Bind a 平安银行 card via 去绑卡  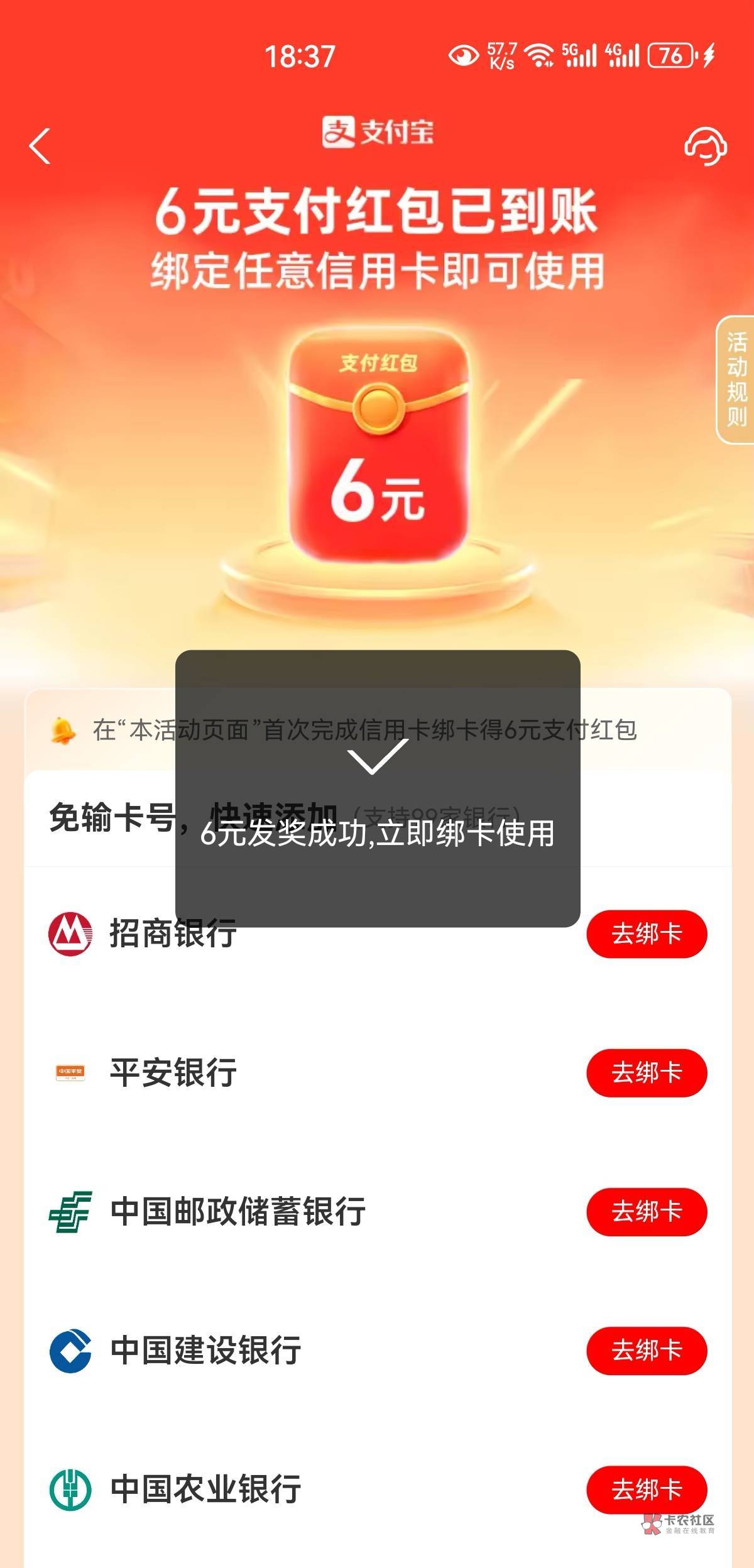[x=647, y=1072]
